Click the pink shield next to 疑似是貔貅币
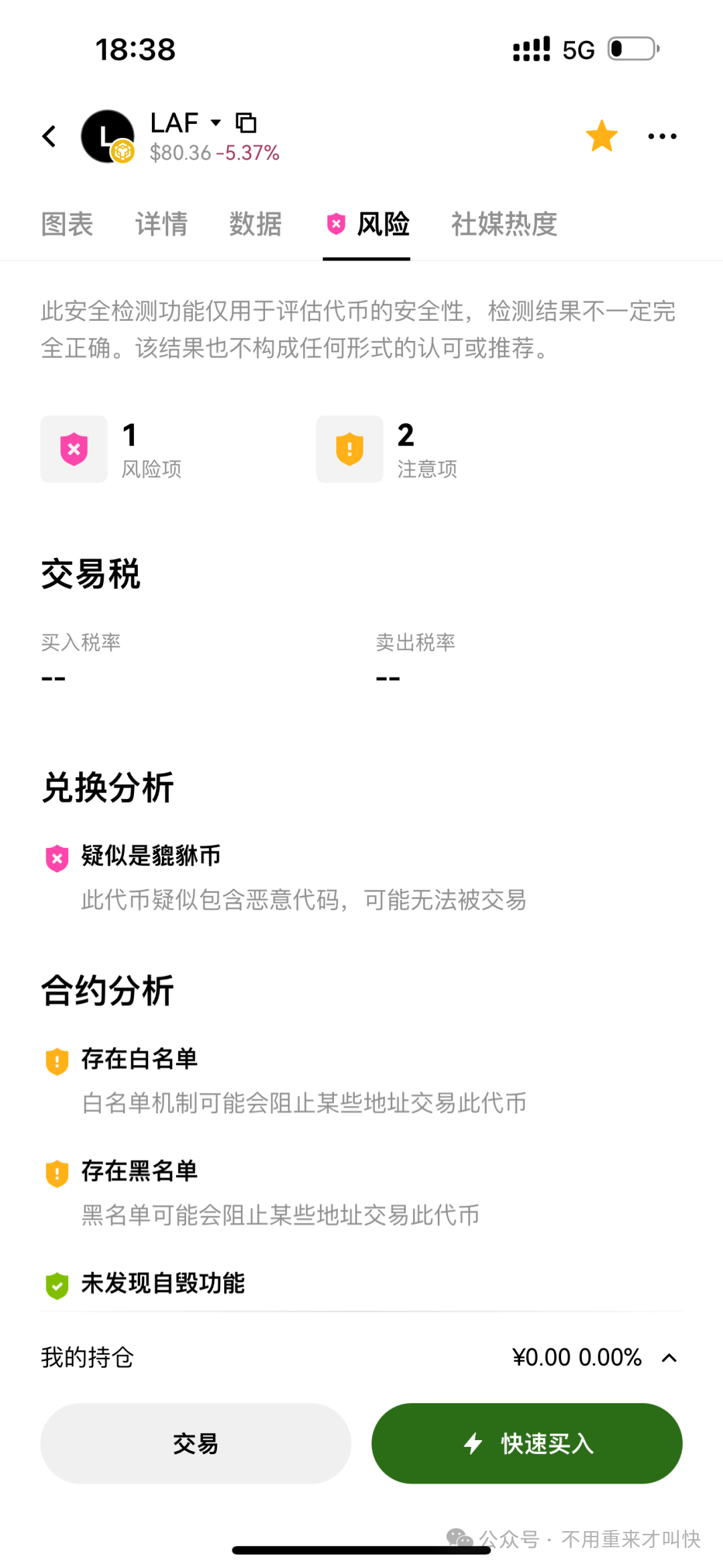This screenshot has height=1568, width=723. pos(57,856)
